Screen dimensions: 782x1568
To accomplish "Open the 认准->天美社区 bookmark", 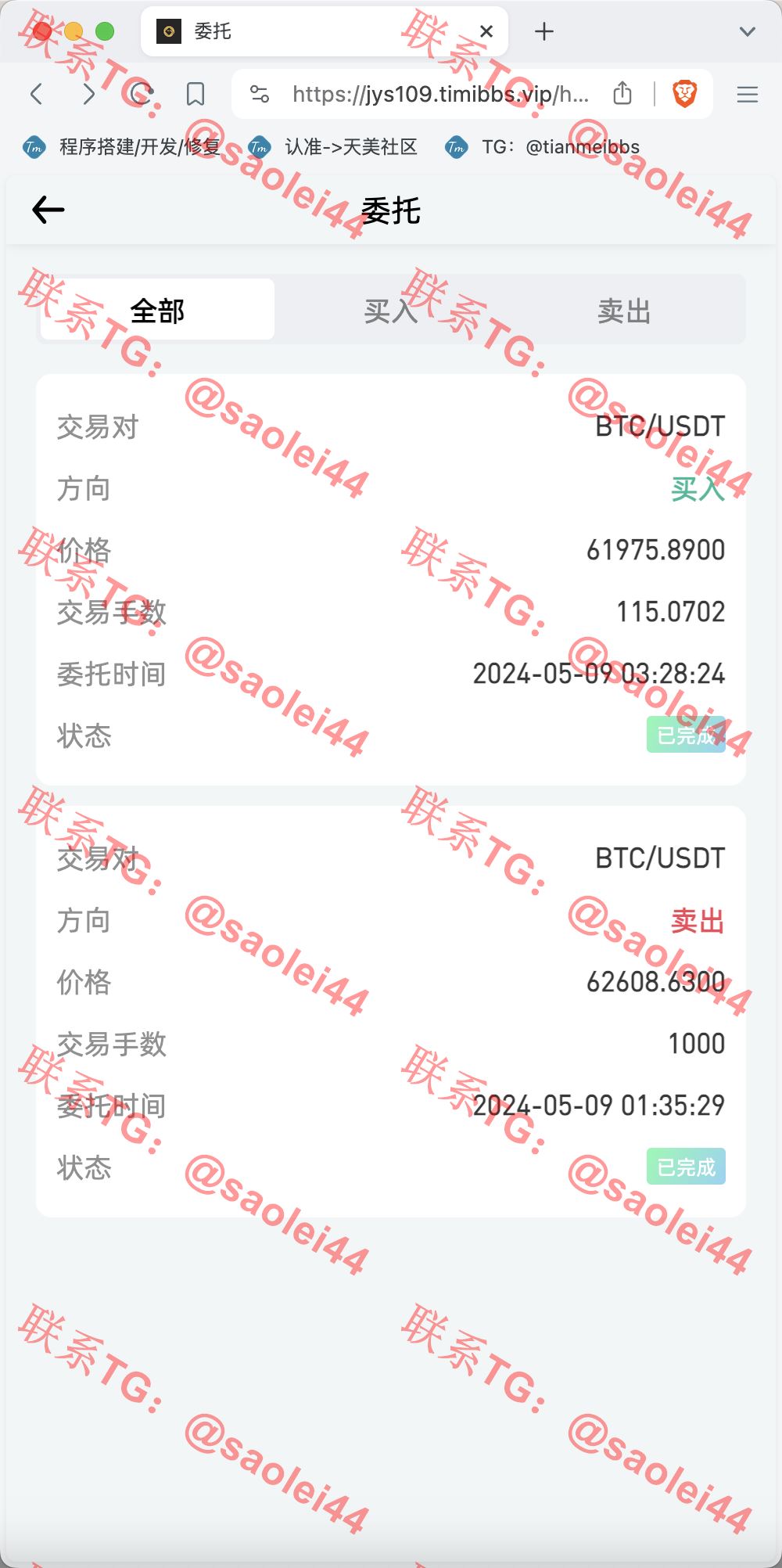I will click(333, 147).
